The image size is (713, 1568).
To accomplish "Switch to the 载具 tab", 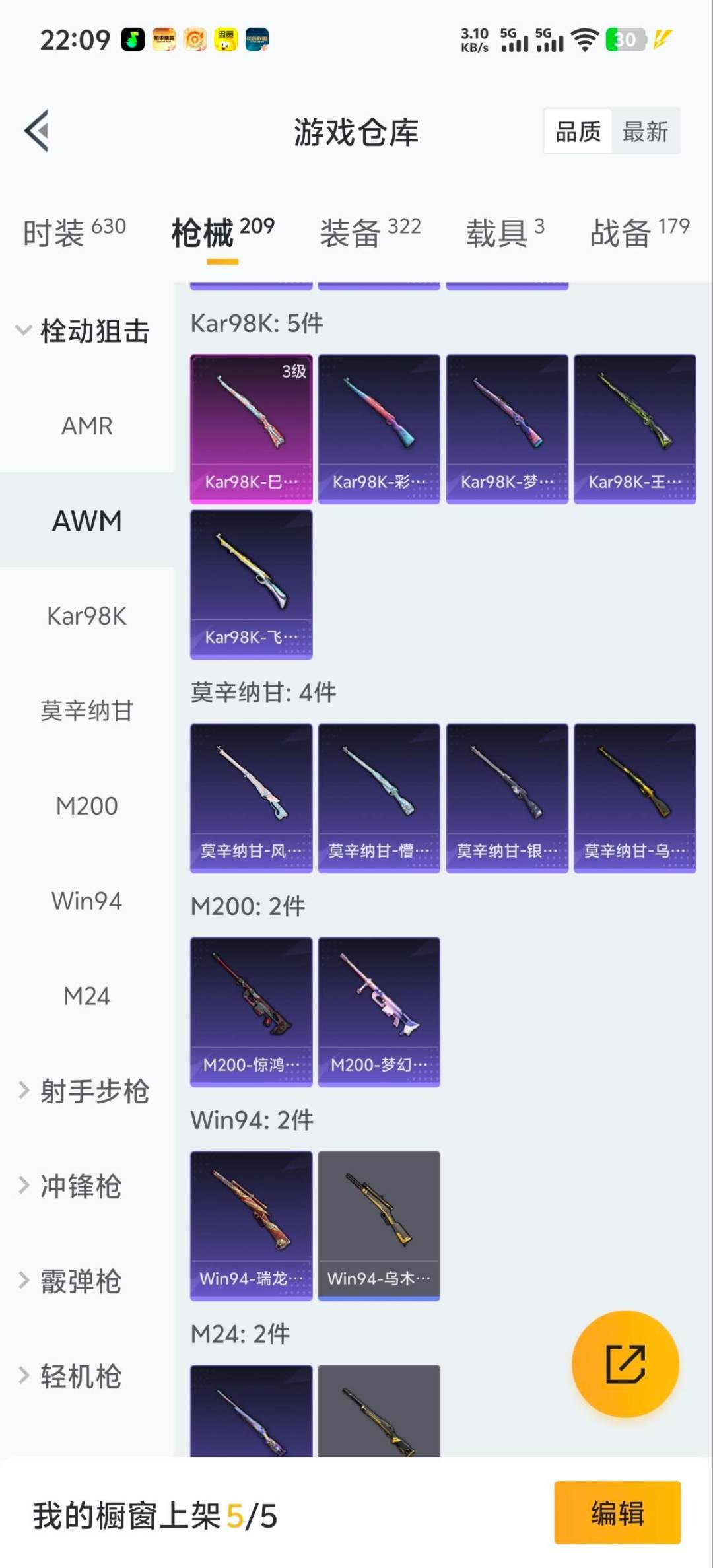I will click(505, 232).
